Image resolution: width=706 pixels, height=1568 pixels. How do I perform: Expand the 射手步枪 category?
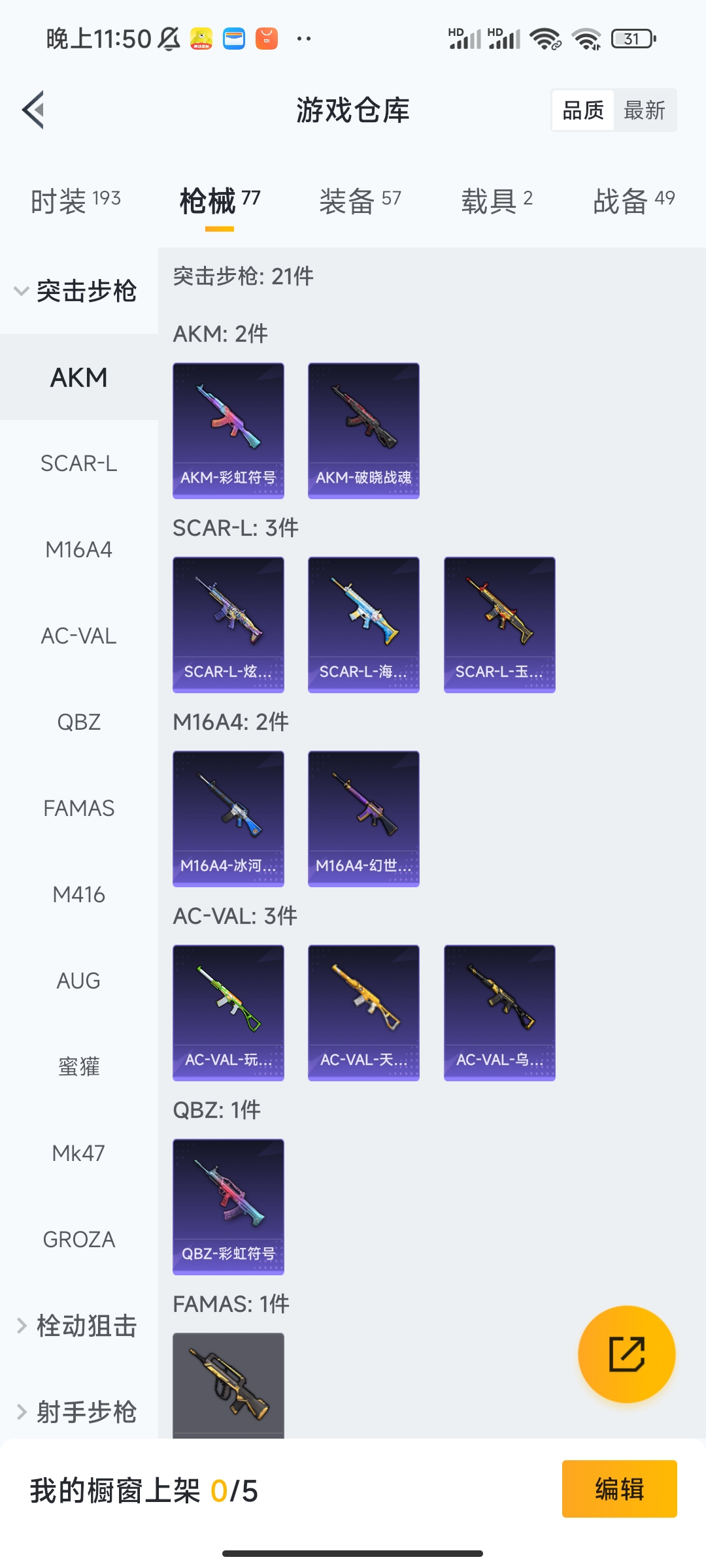point(78,1412)
